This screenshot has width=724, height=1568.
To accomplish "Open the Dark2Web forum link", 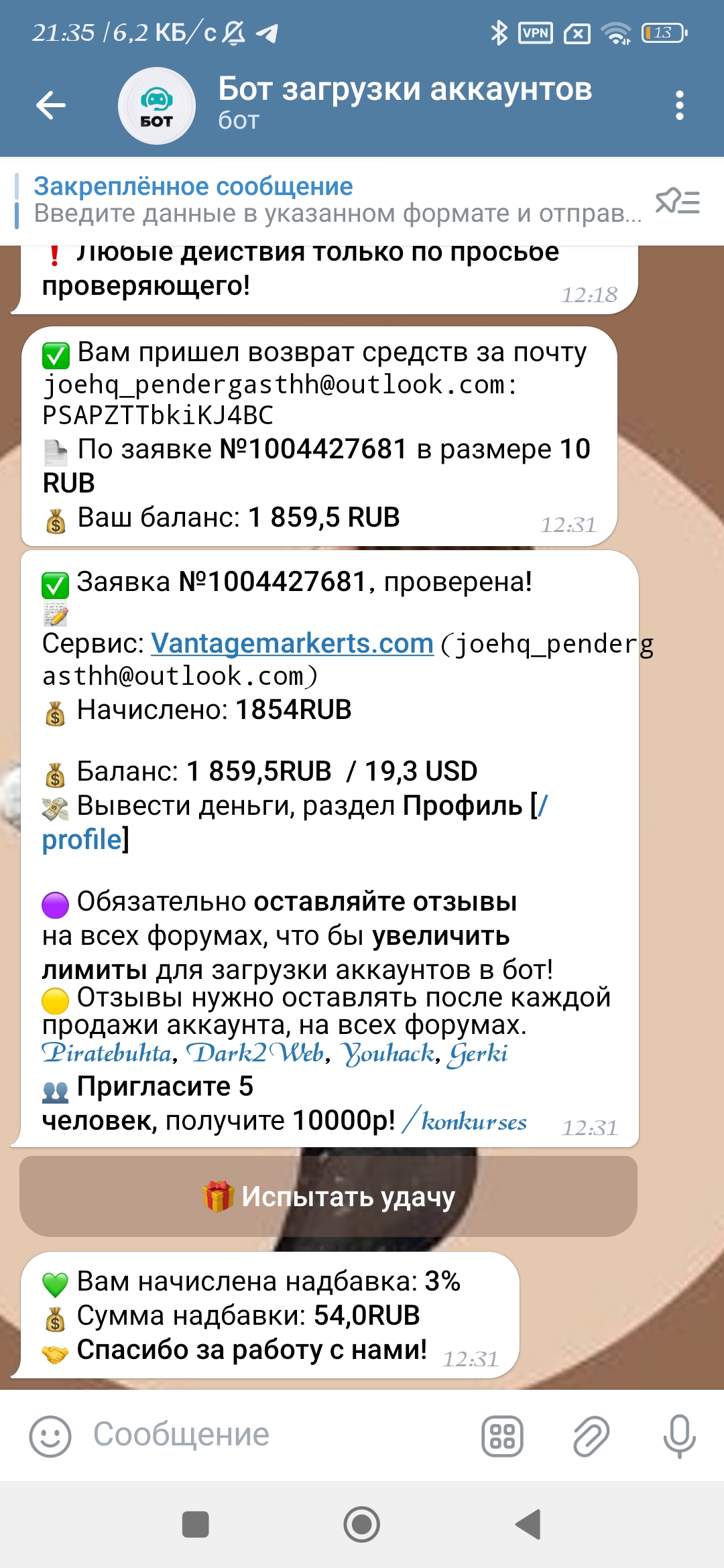I will click(x=255, y=1053).
